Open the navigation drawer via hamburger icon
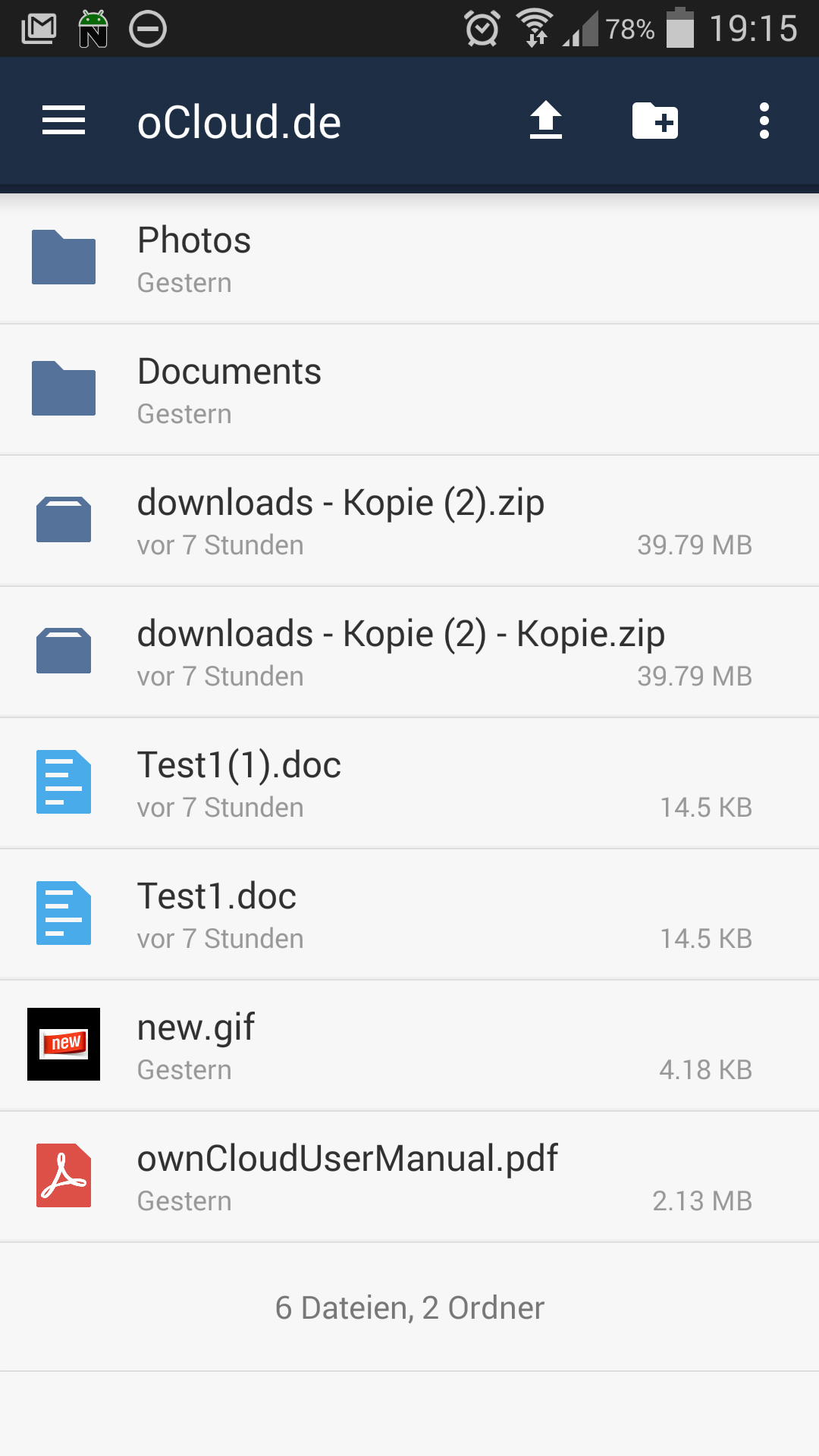The height and width of the screenshot is (1456, 819). click(63, 120)
